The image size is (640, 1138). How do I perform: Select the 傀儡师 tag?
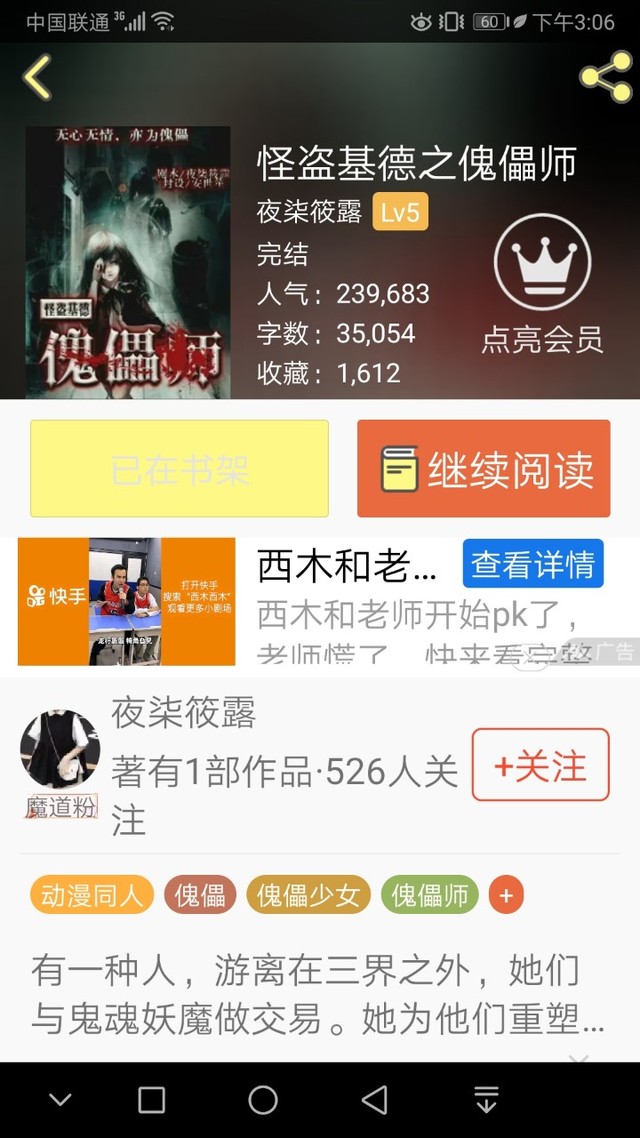(430, 895)
